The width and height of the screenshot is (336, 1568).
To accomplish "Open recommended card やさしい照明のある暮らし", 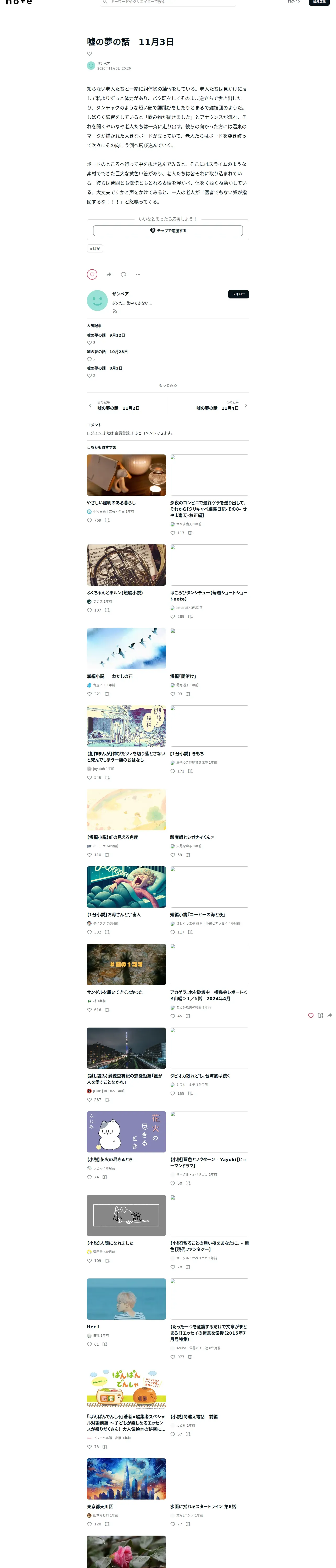I will pyautogui.click(x=126, y=475).
